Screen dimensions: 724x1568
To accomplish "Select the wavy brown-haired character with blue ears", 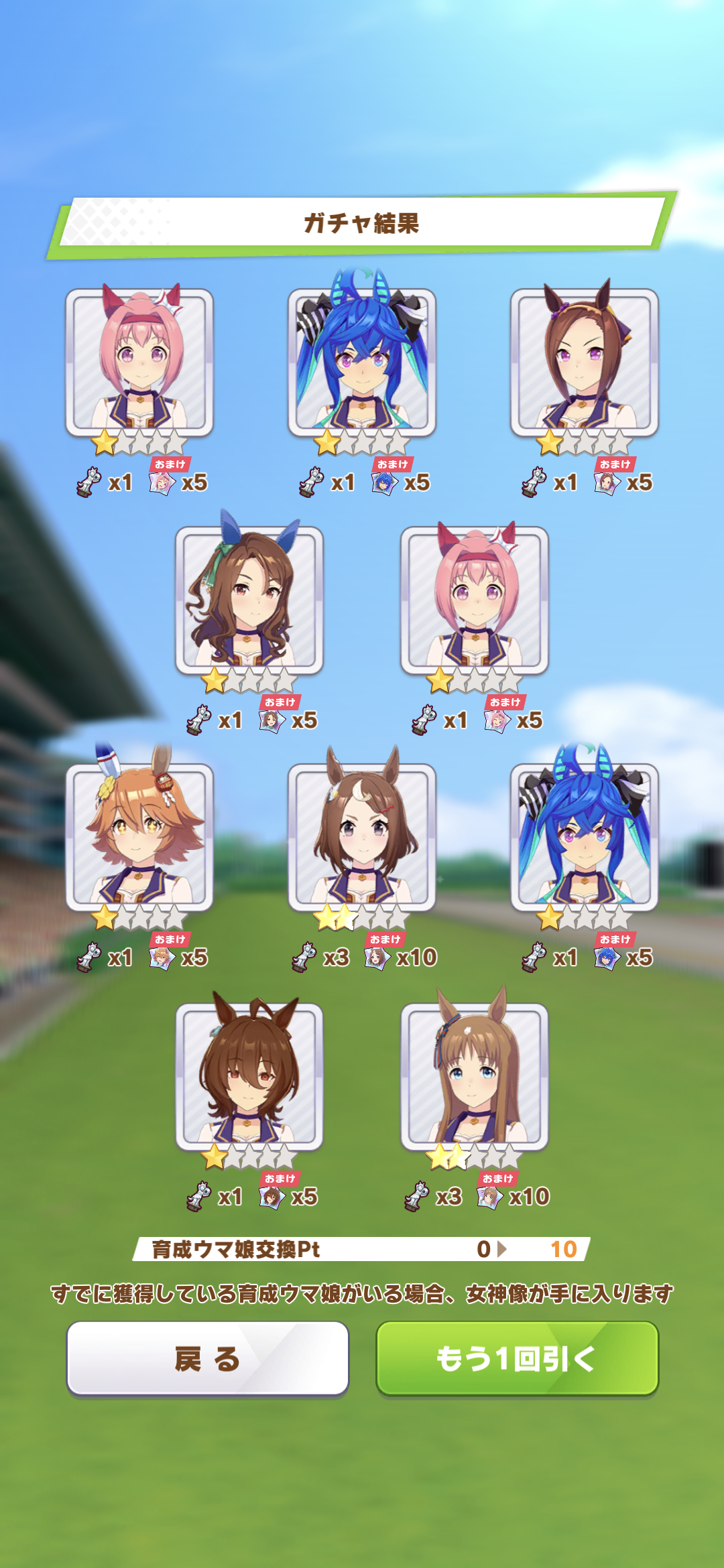I will point(249,600).
